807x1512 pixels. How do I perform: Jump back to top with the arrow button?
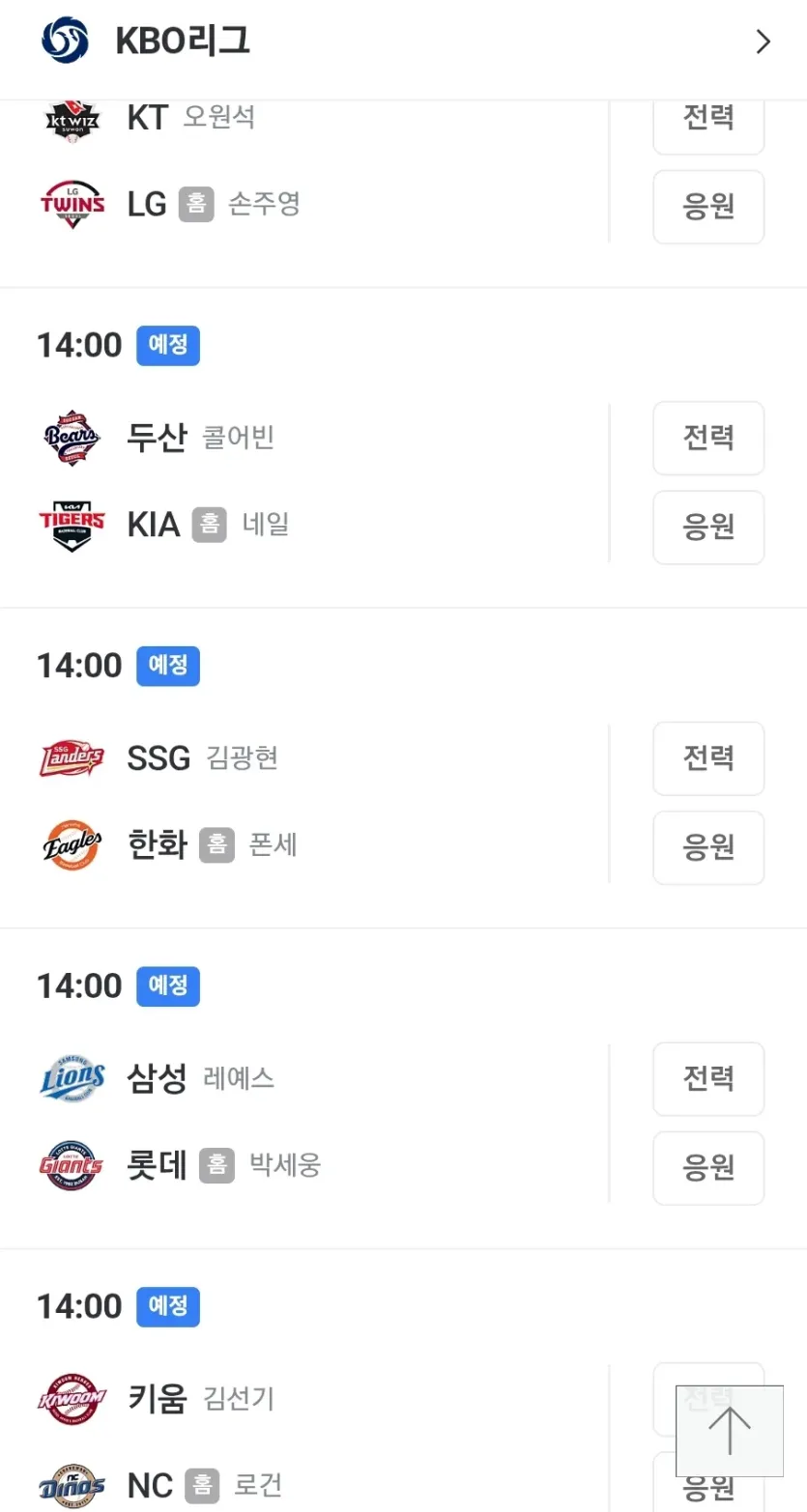pos(730,1431)
